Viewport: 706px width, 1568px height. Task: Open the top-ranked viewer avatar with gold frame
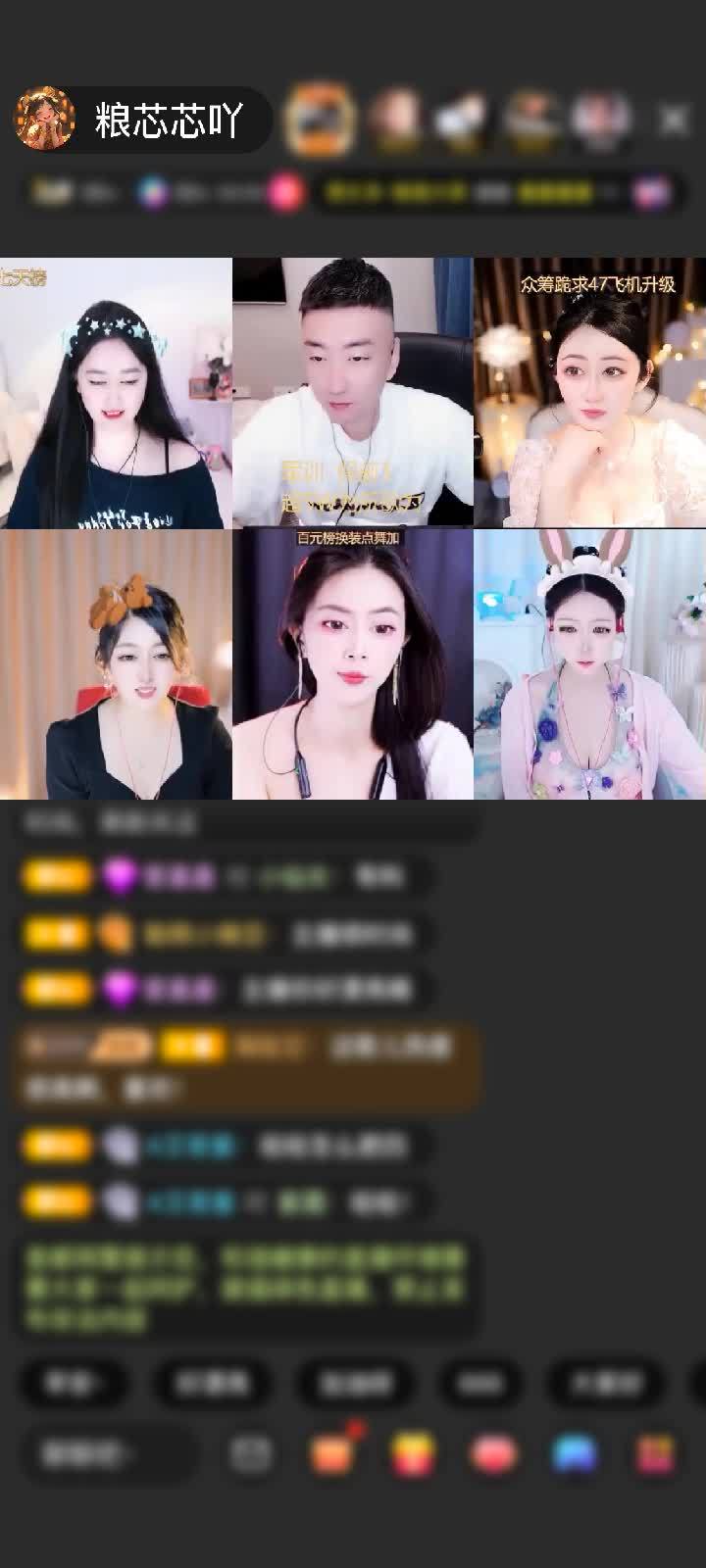[319, 120]
